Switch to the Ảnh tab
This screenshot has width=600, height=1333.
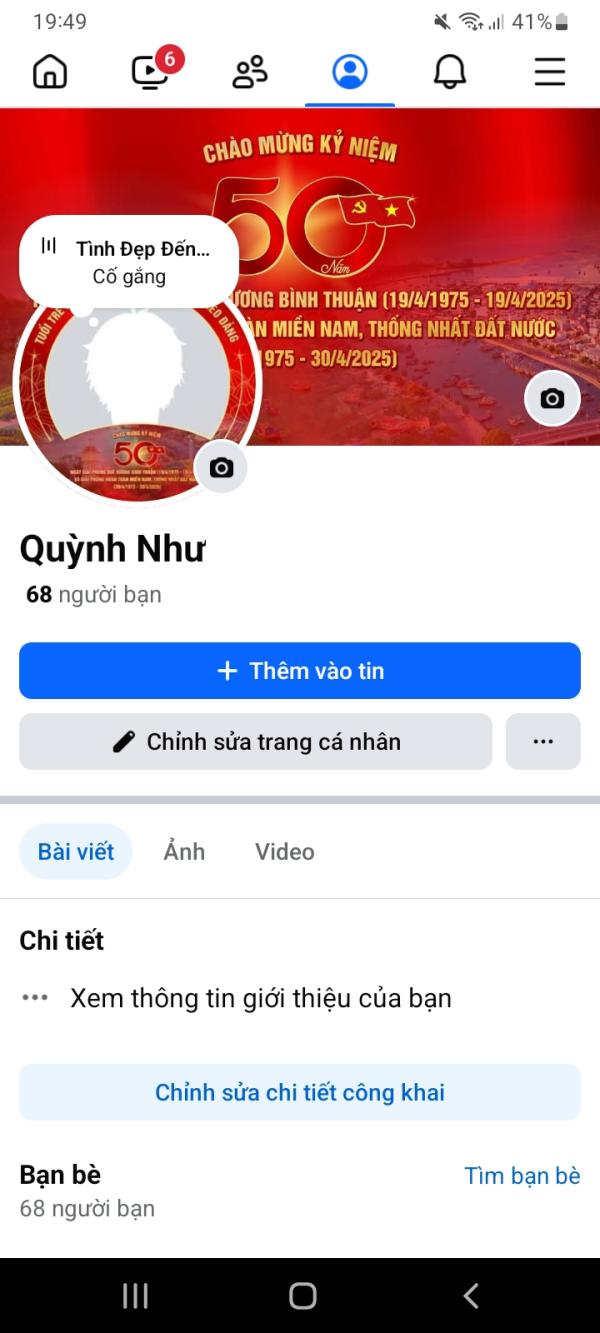click(x=184, y=852)
